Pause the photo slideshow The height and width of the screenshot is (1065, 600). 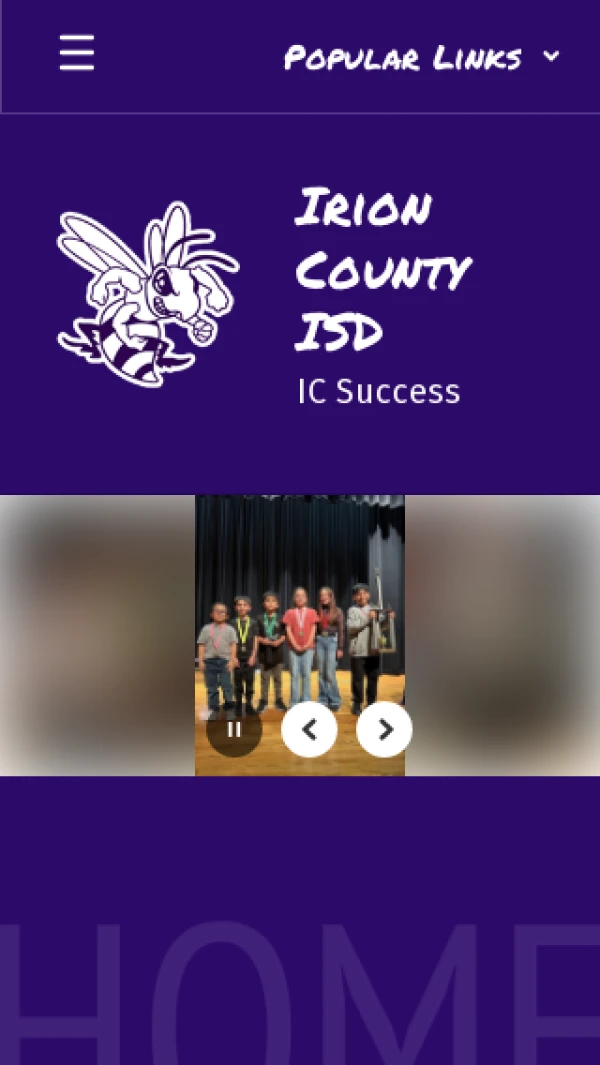(x=234, y=729)
